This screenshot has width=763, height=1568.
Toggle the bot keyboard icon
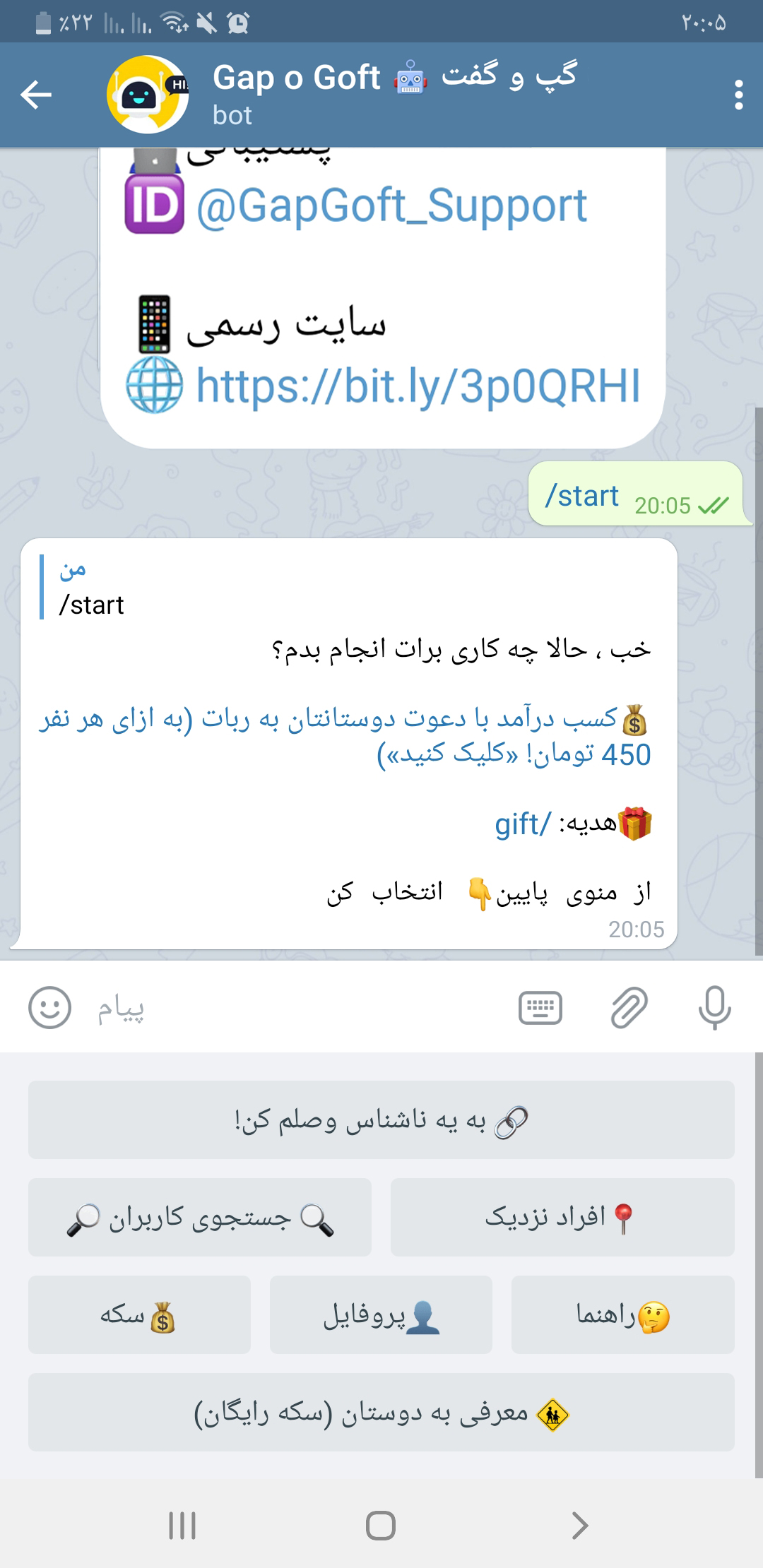pyautogui.click(x=540, y=1007)
